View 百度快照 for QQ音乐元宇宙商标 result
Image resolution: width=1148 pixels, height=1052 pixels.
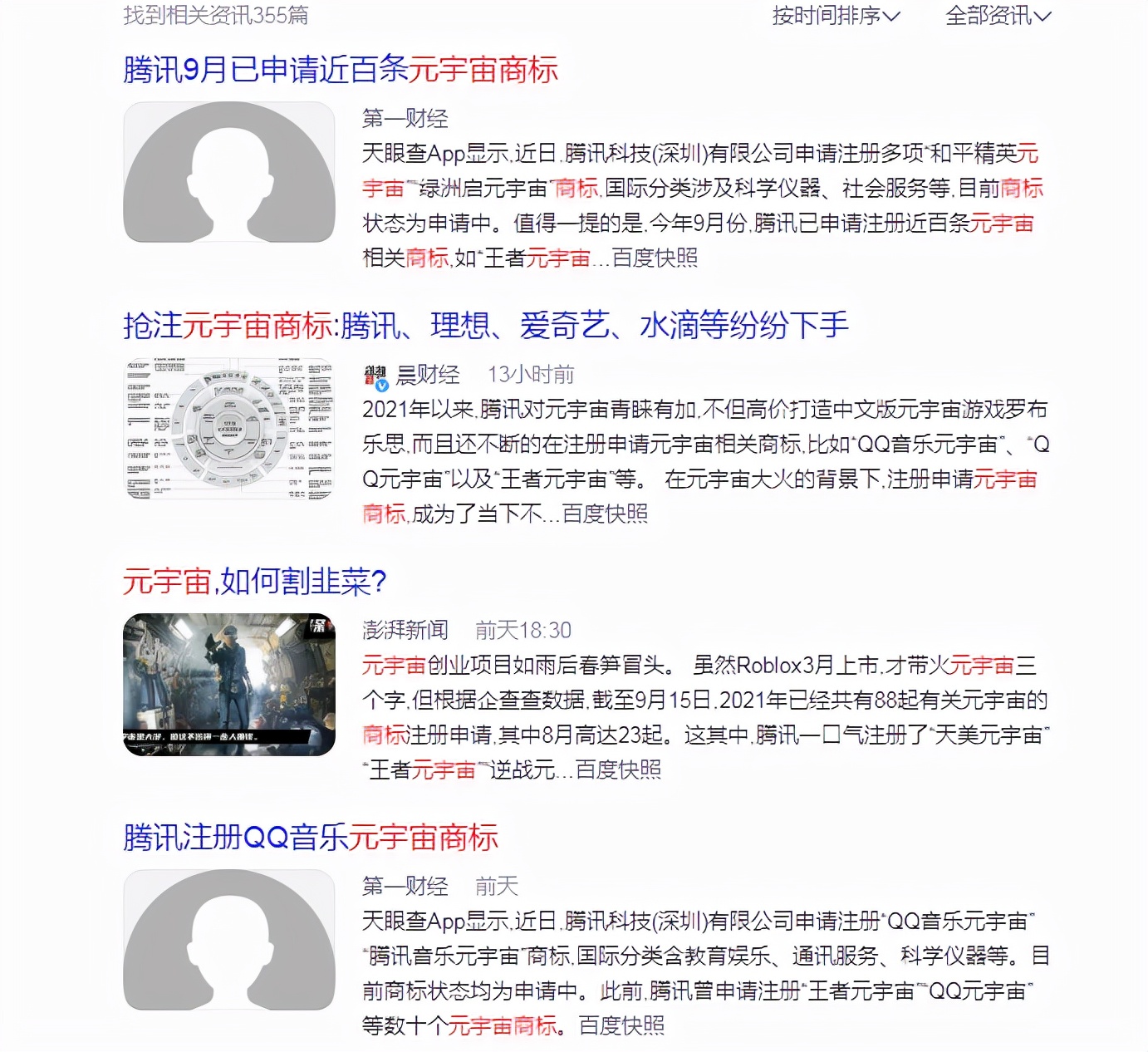click(621, 1026)
